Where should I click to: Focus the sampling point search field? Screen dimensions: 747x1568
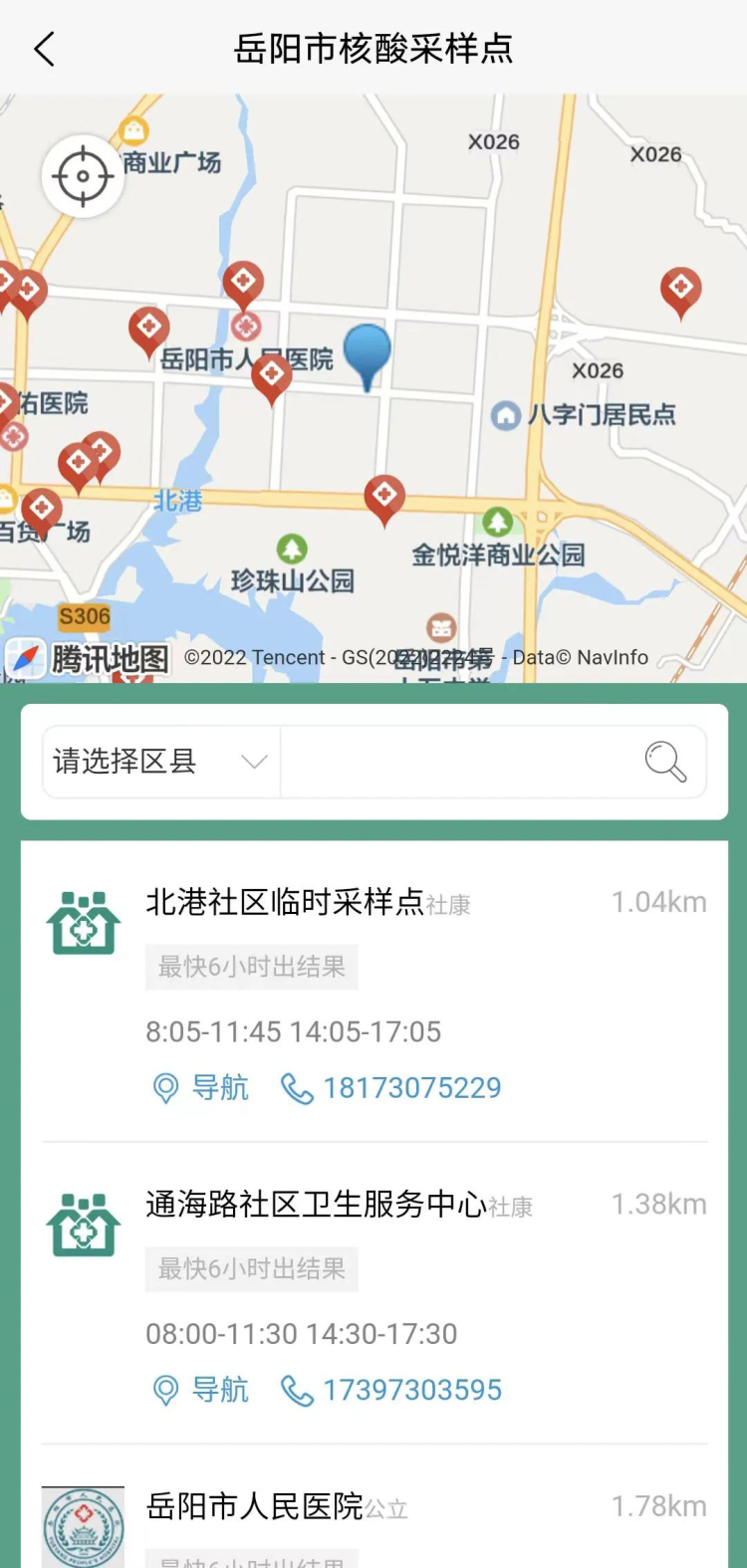click(x=458, y=762)
